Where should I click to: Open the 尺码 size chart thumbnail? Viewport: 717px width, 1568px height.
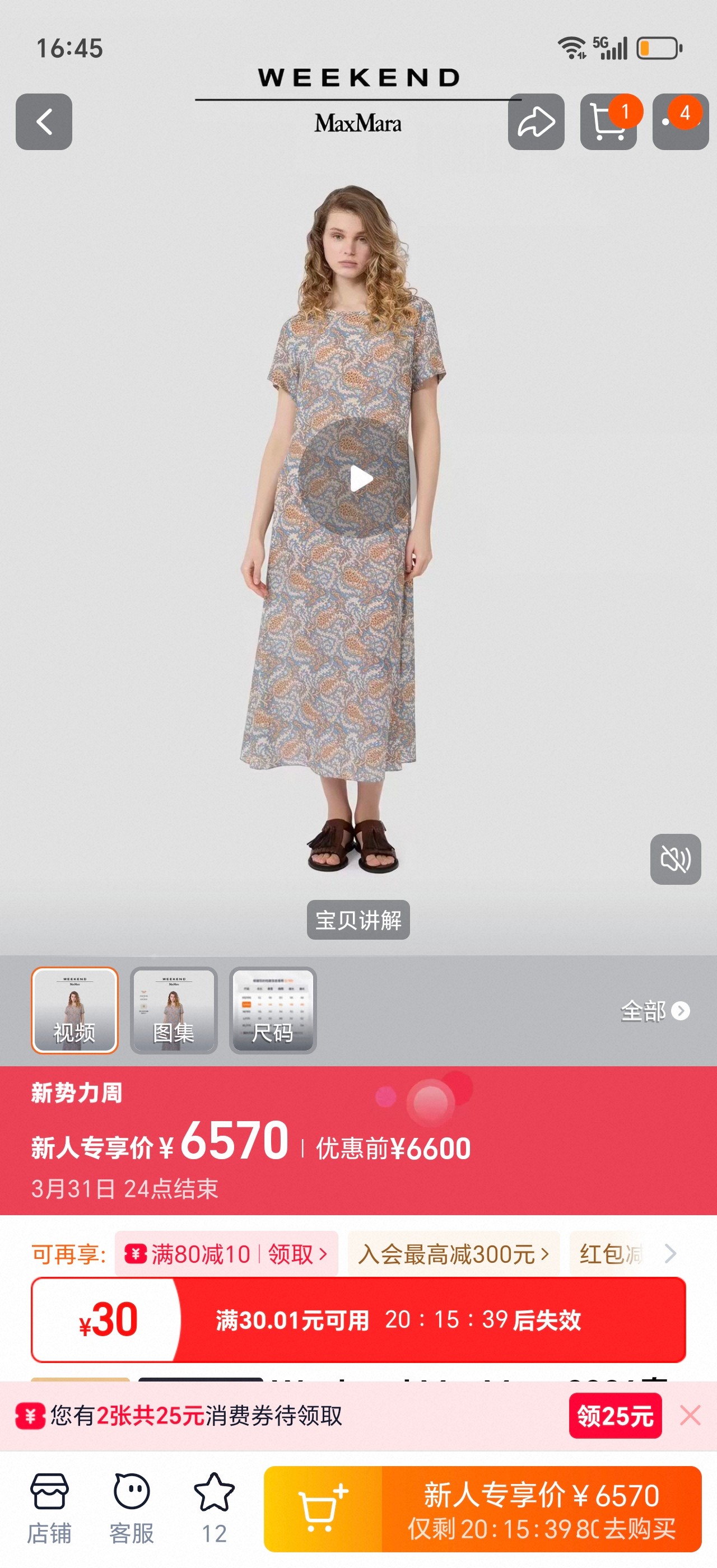coord(273,1010)
